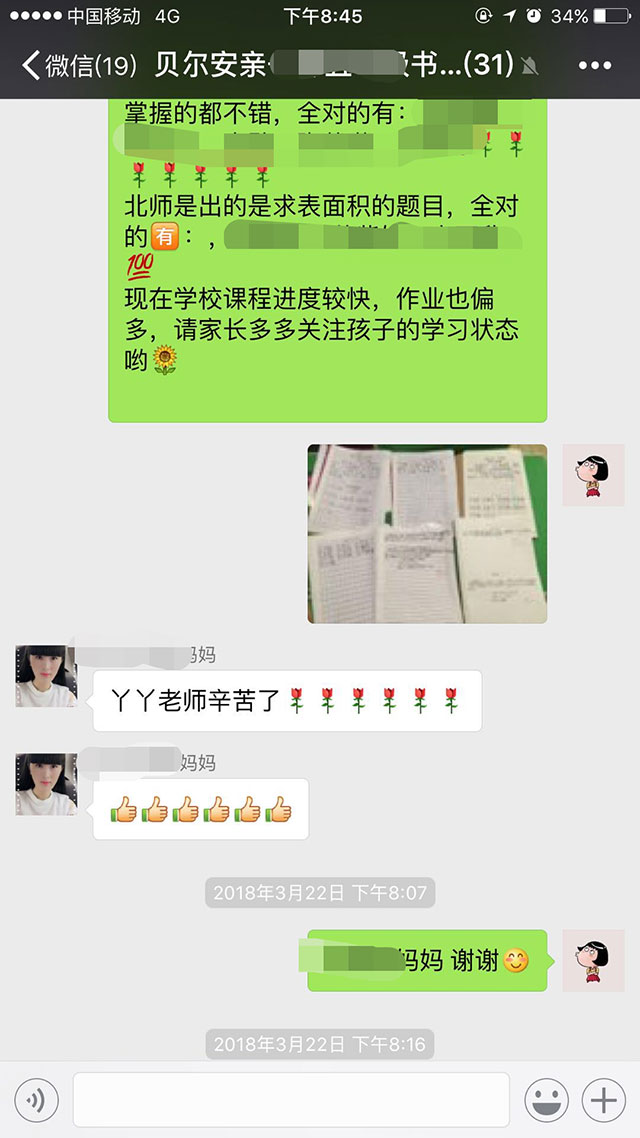
Task: Open the emoji sticker panel
Action: tap(547, 1101)
